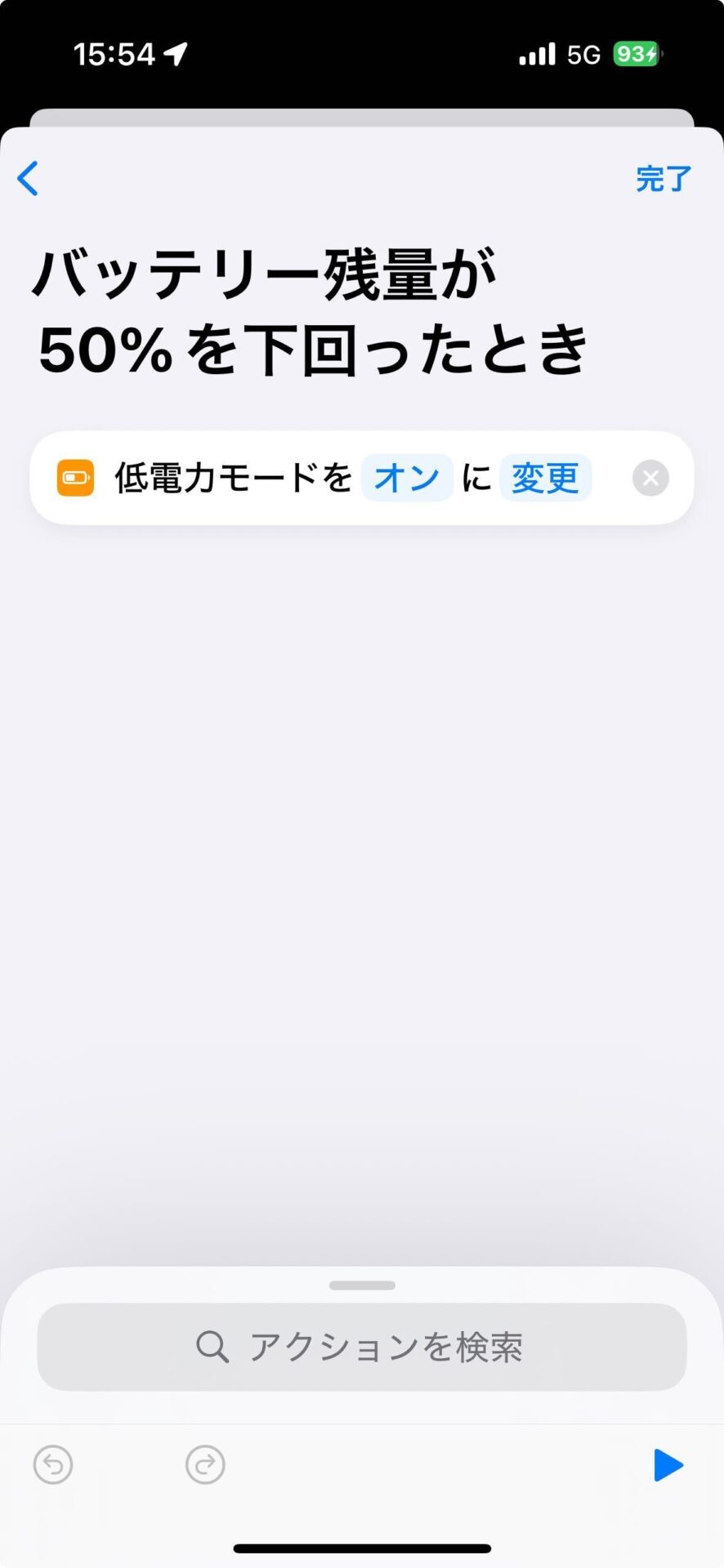This screenshot has width=724, height=1568.
Task: Tap 完了 to finish the automation
Action: 663,179
